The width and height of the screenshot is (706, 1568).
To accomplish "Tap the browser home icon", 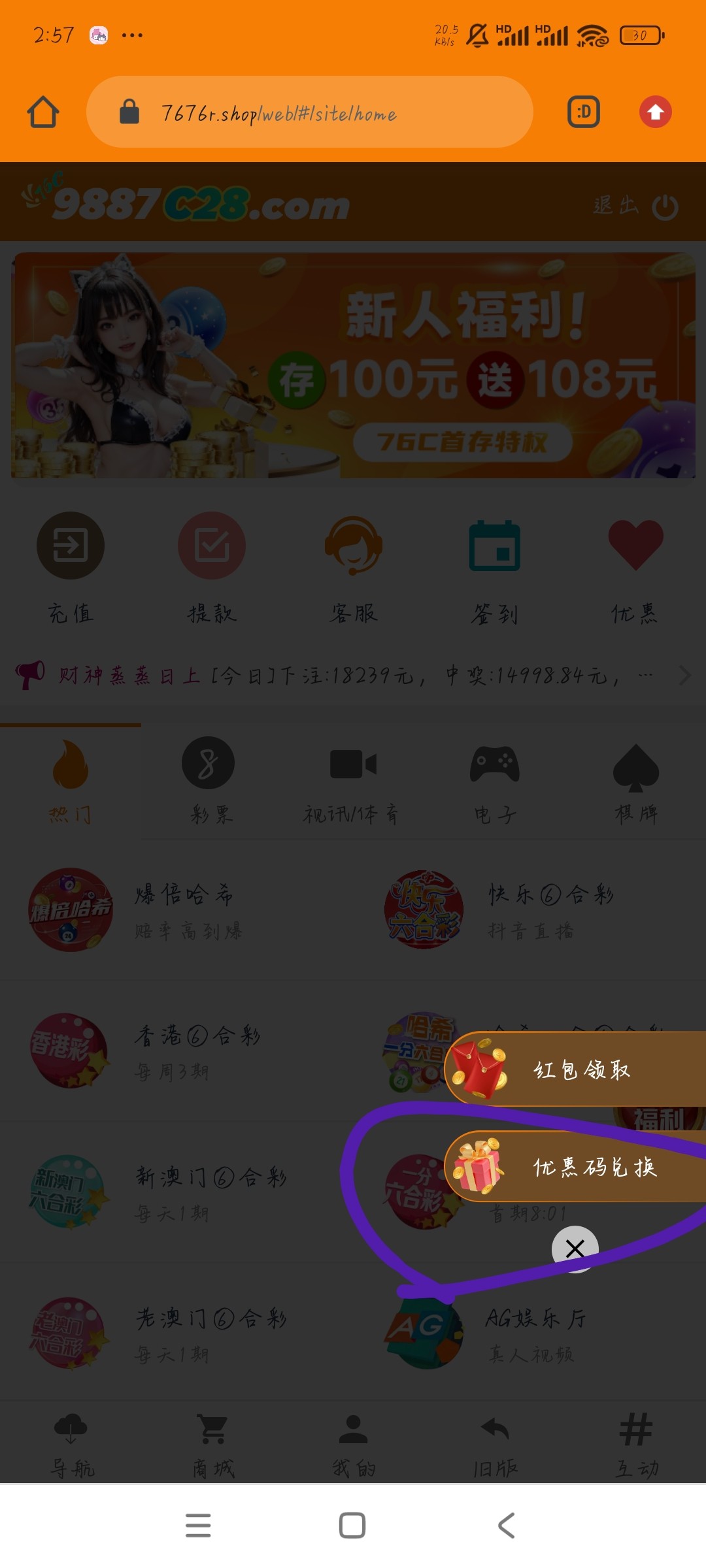I will [x=43, y=112].
